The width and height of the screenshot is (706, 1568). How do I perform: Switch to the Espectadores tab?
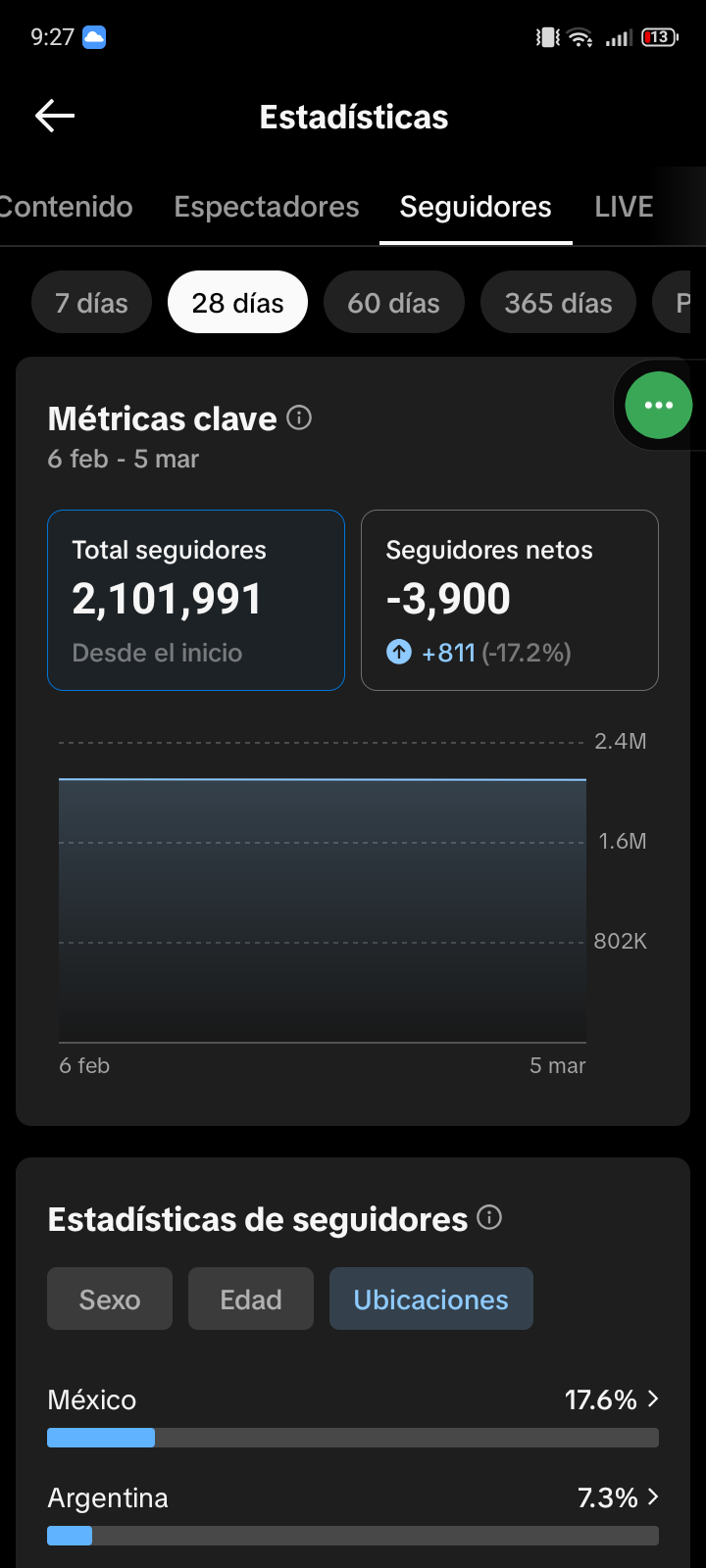(x=267, y=207)
